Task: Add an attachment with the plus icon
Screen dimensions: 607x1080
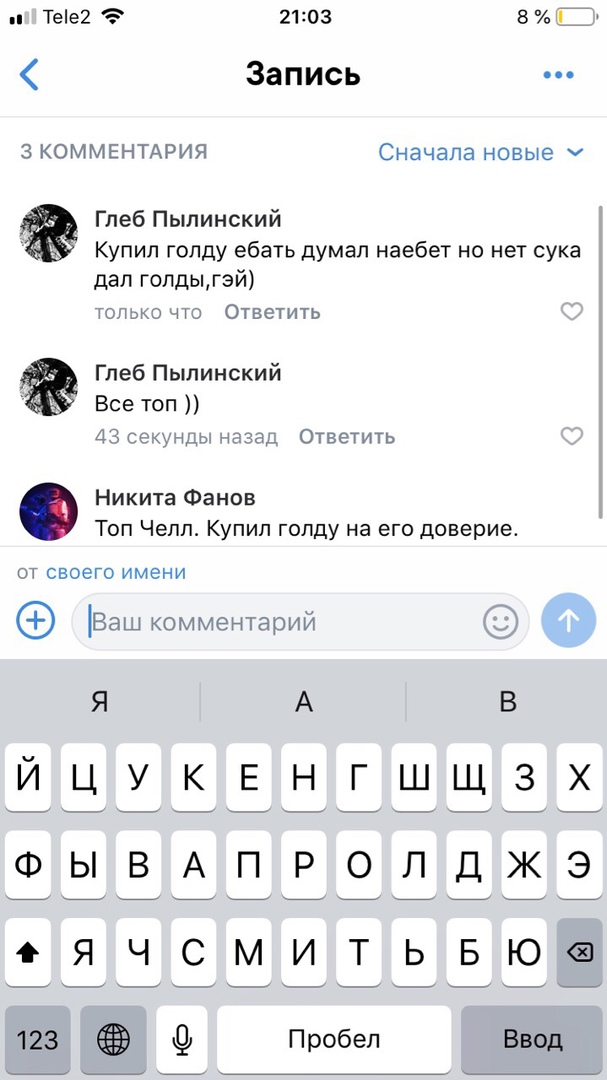Action: 36,621
